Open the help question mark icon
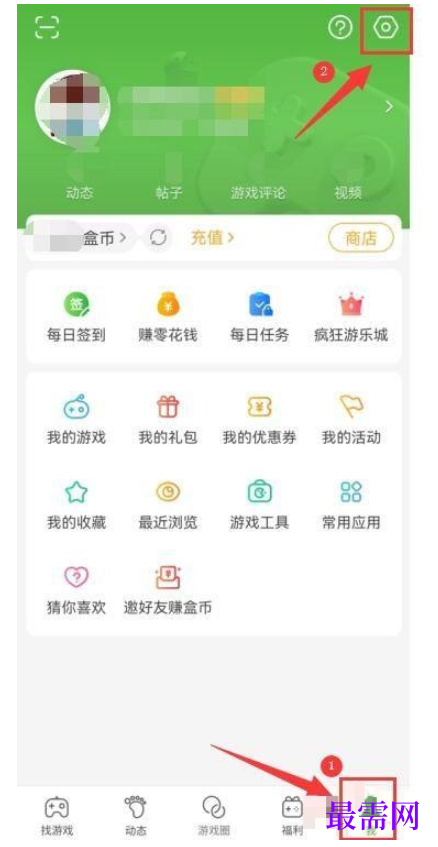Viewport: 438px width, 847px height. [x=340, y=28]
